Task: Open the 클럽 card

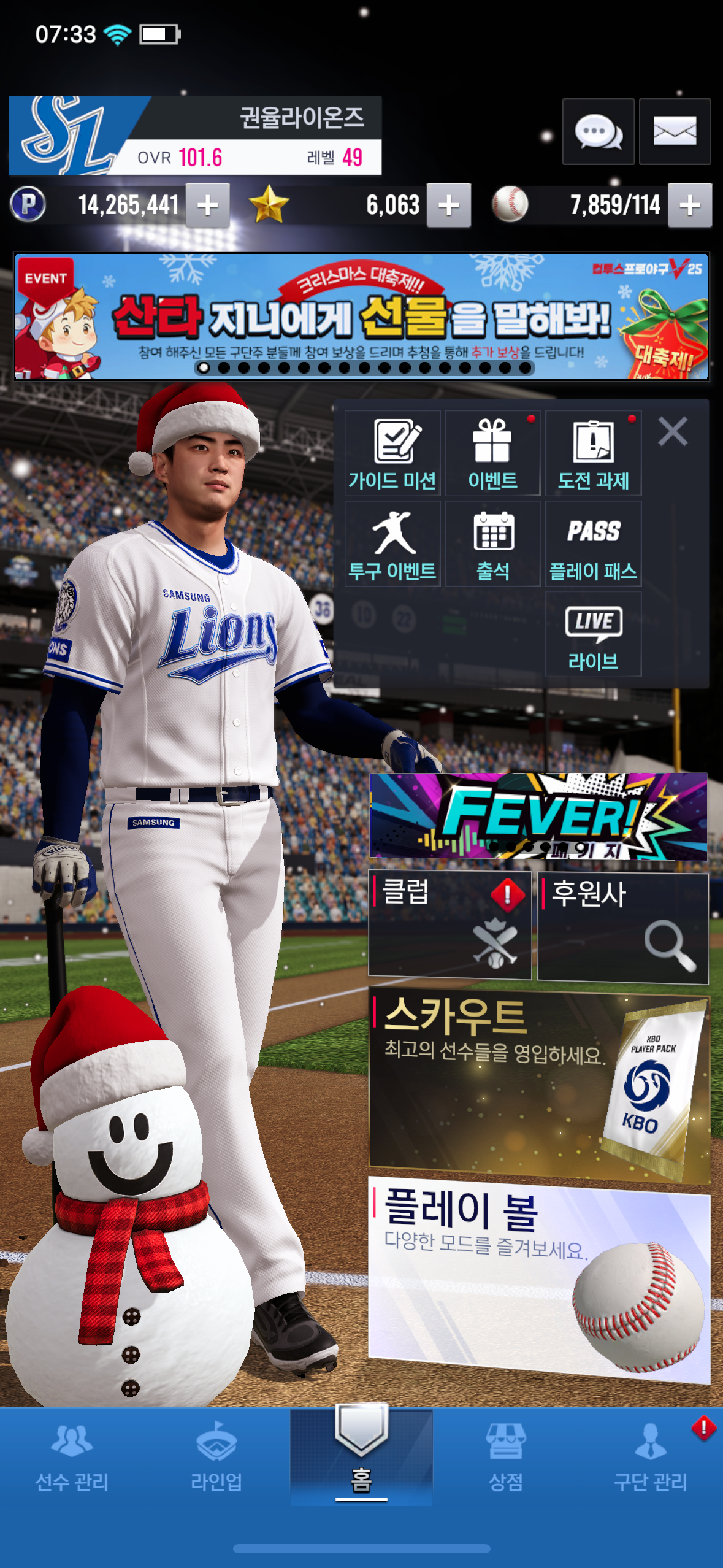Action: 449,924
